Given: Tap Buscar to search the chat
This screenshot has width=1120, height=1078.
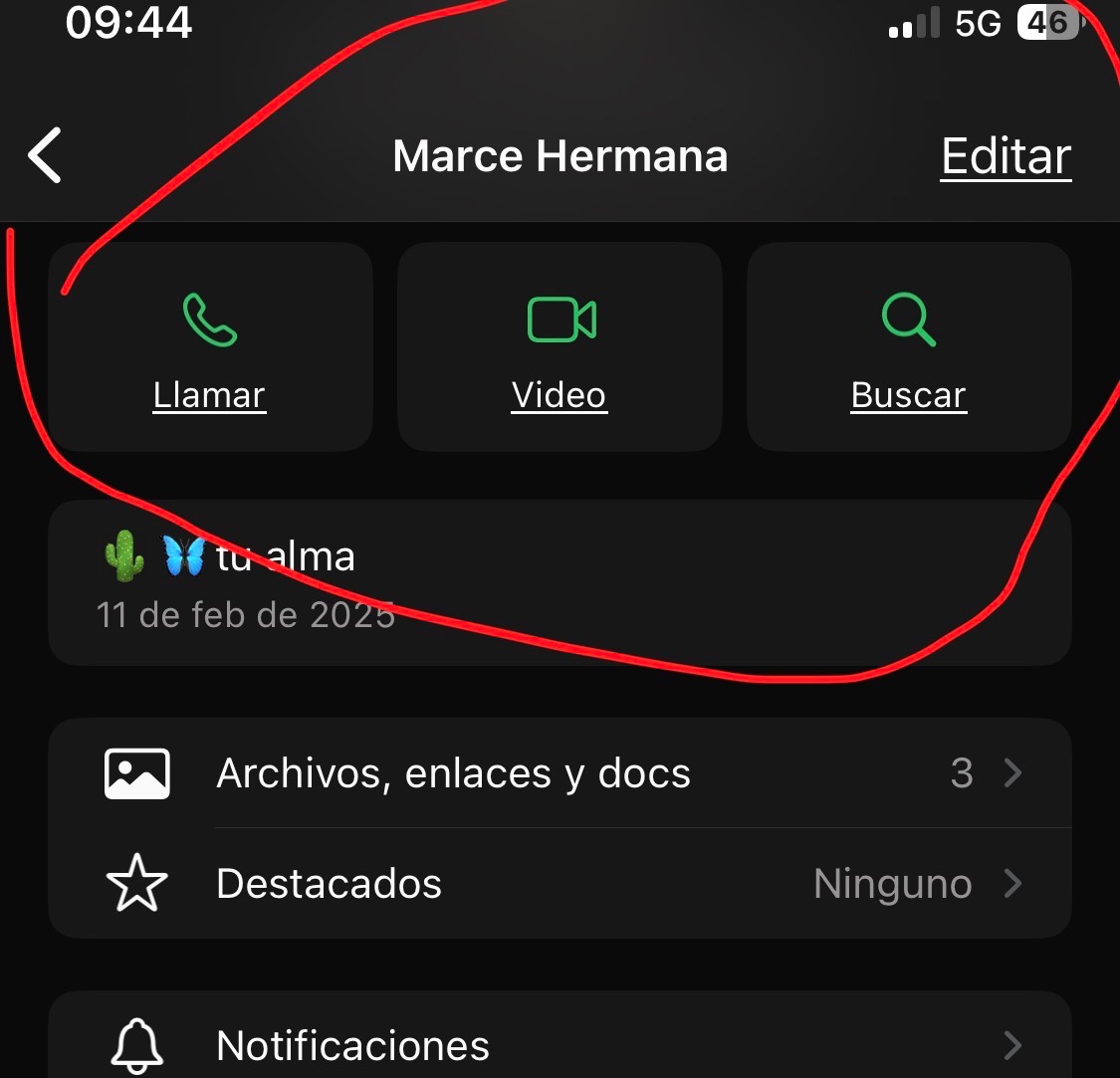Looking at the screenshot, I should (x=908, y=346).
